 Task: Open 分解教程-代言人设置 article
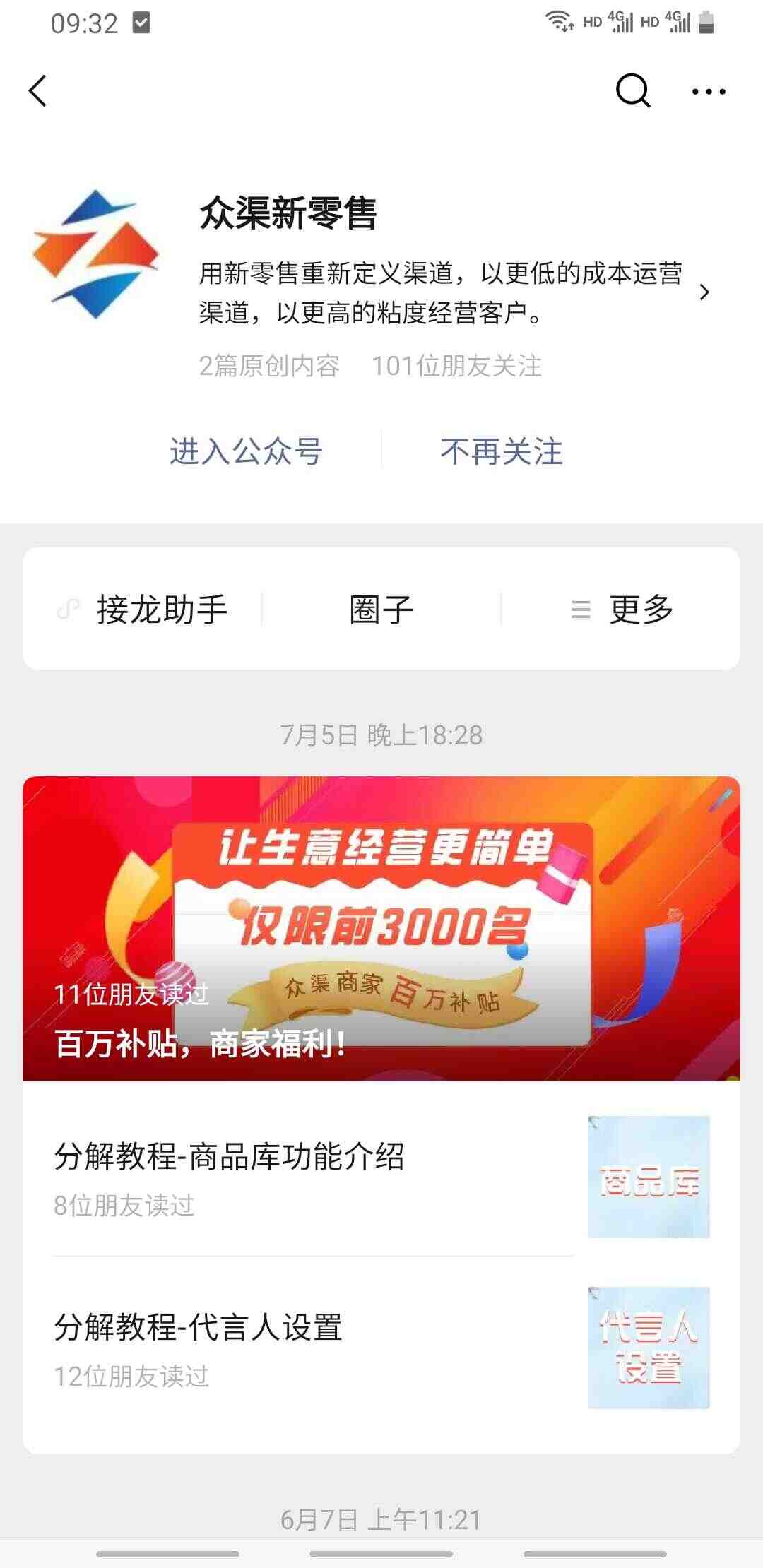[x=381, y=1348]
